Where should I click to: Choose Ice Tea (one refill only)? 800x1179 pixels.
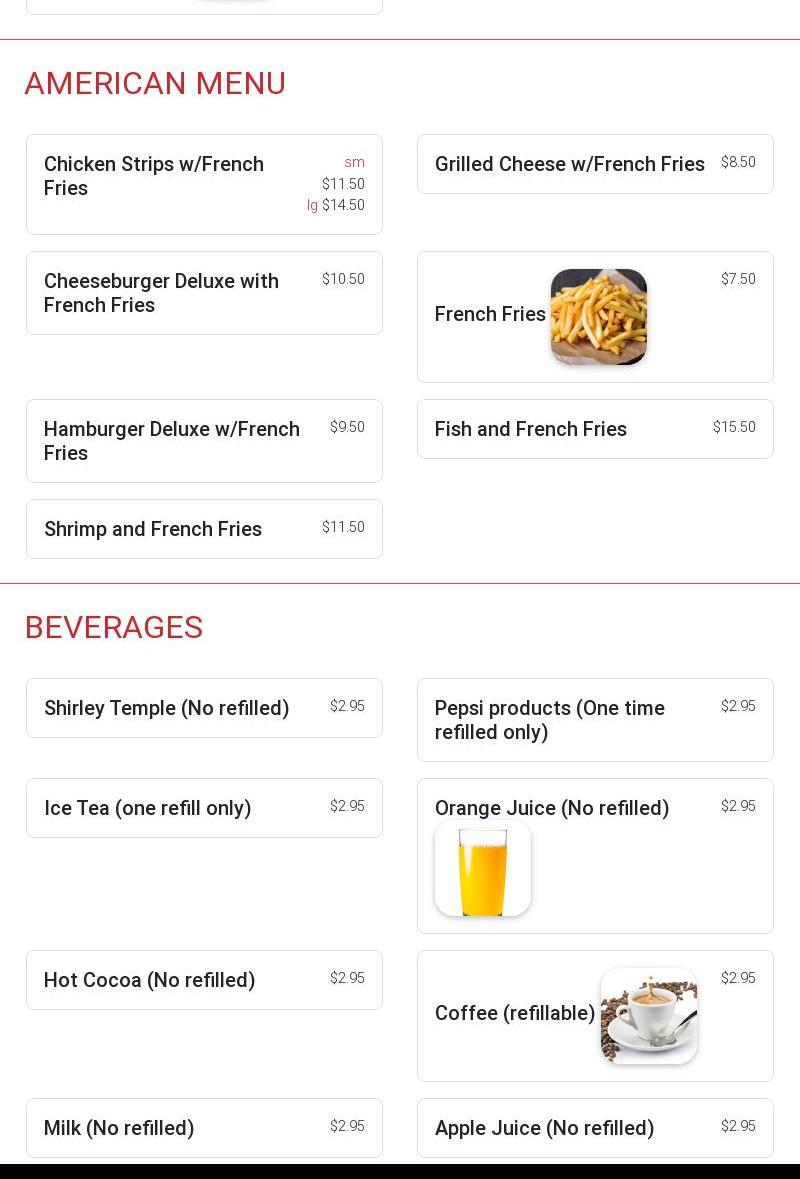tap(204, 808)
